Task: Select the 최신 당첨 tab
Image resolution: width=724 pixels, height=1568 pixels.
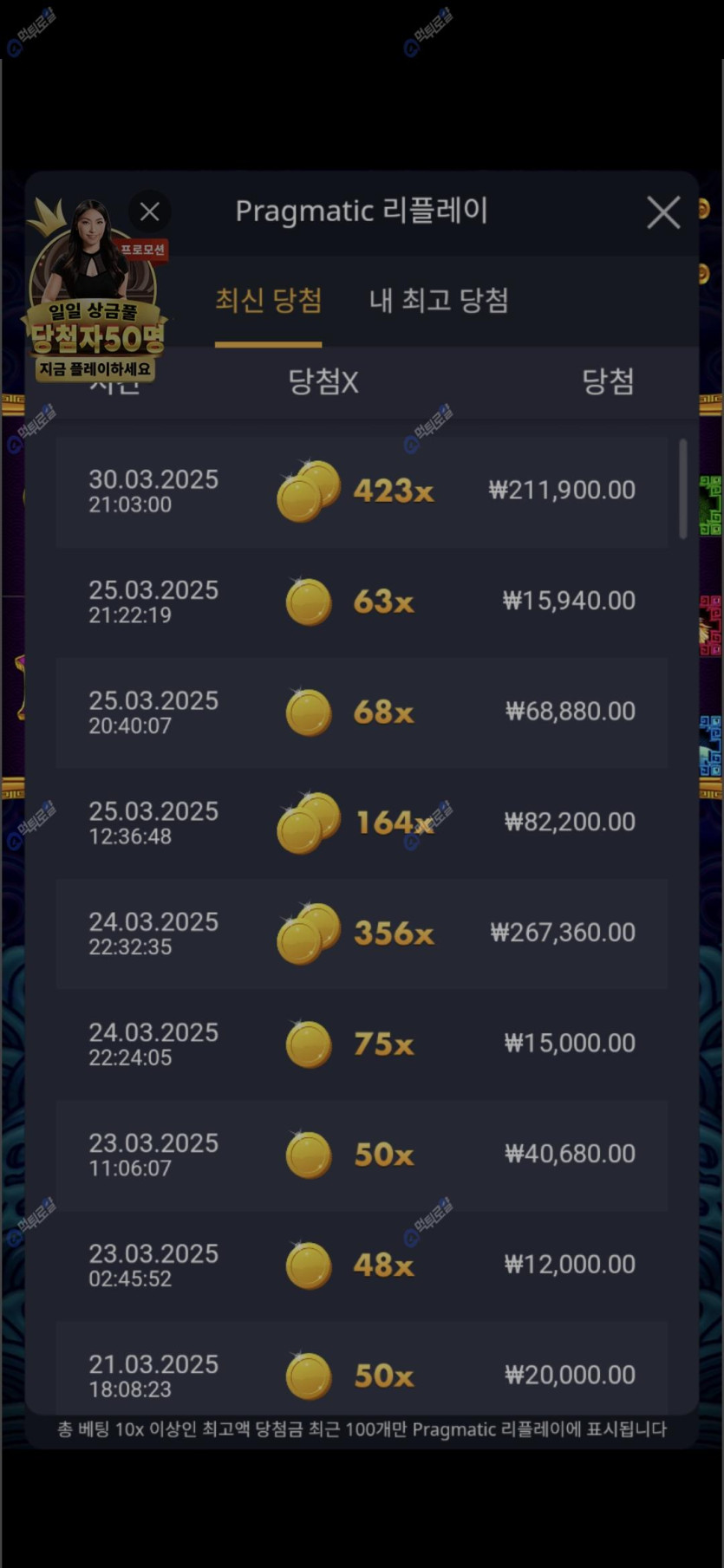Action: point(268,301)
